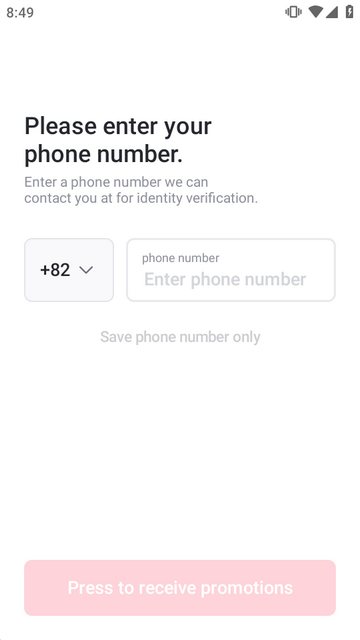Open the +82 country code dropdown
Screen dimensions: 360x640
[69, 270]
